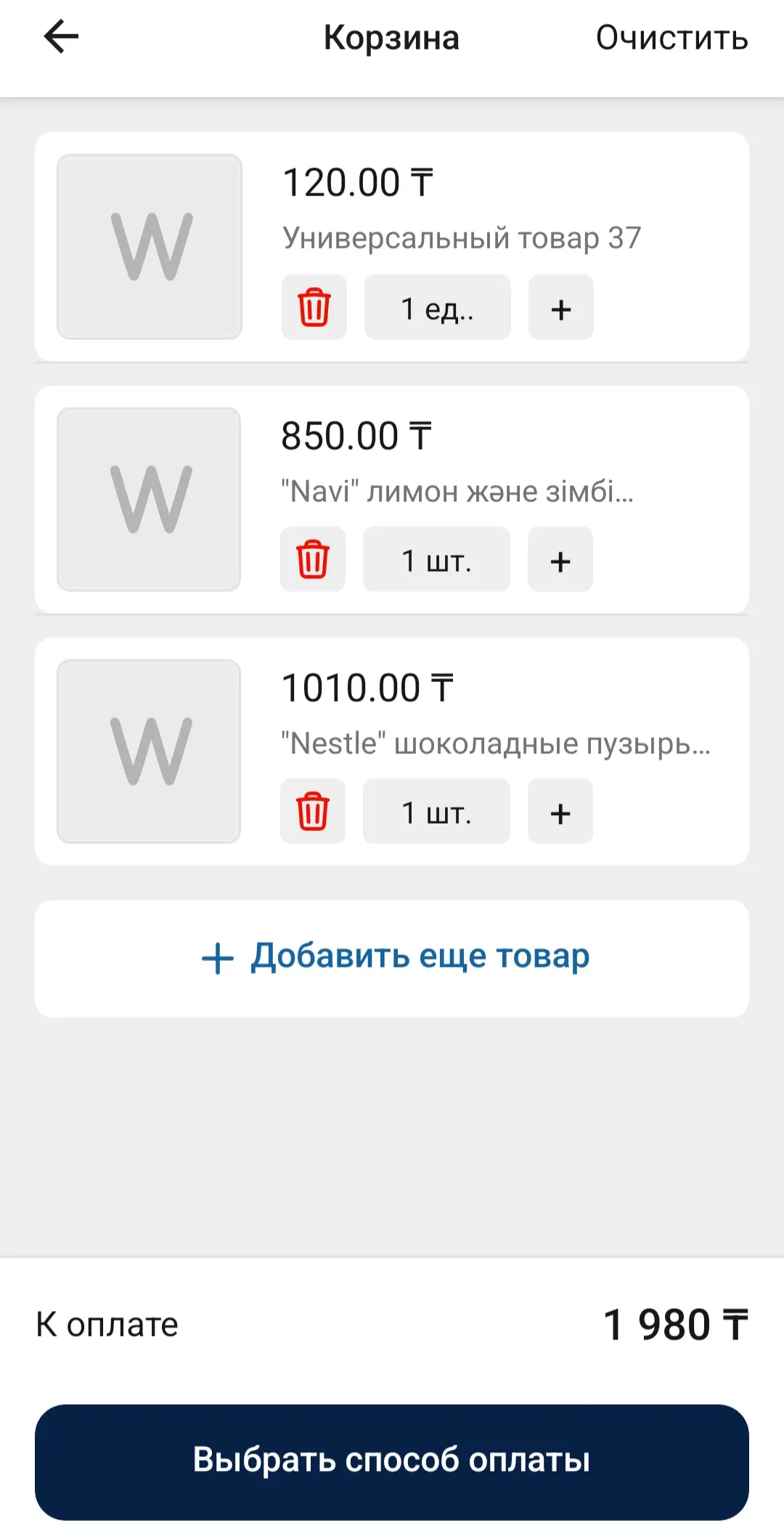Add one more 'Navi' item via plus
This screenshot has height=1529, width=784.
[x=560, y=559]
